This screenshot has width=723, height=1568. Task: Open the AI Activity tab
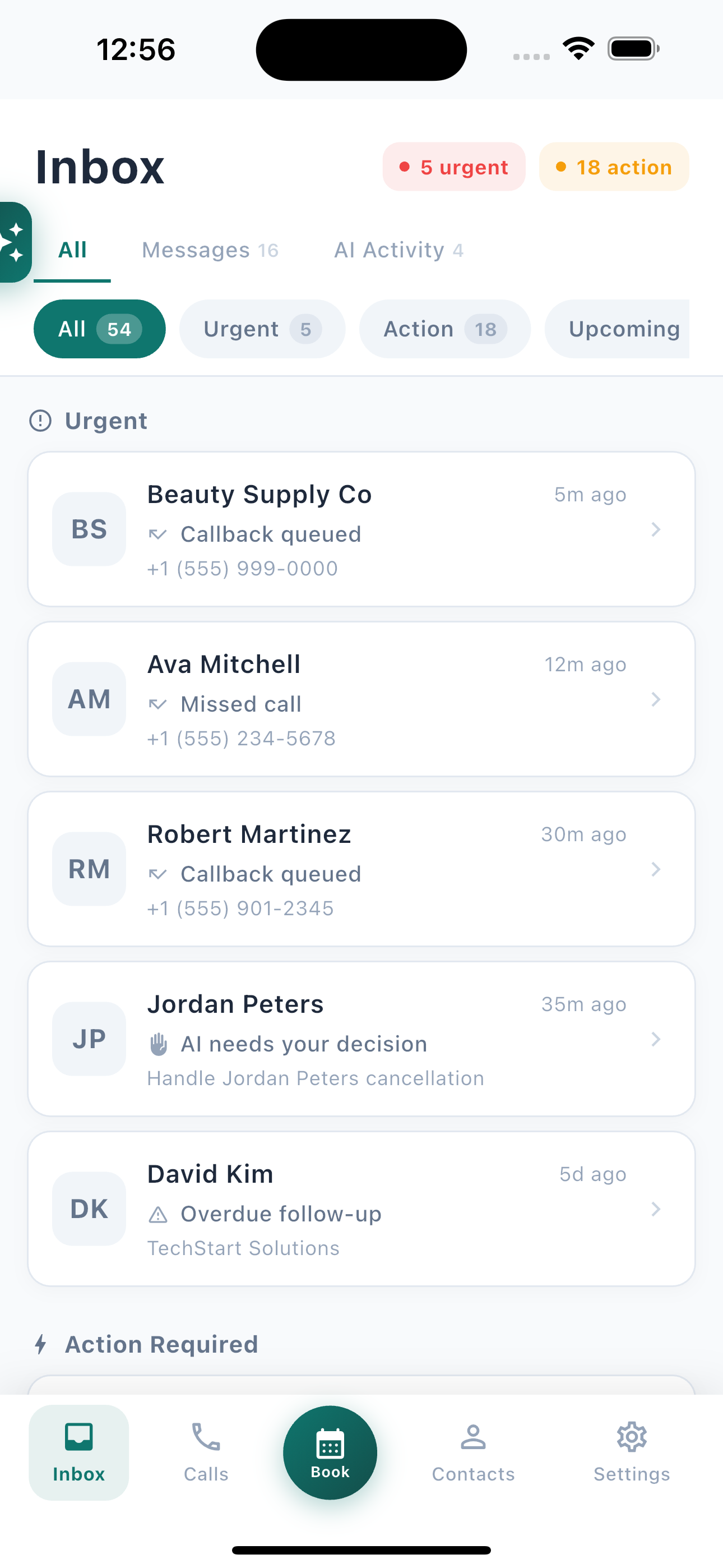coord(398,250)
